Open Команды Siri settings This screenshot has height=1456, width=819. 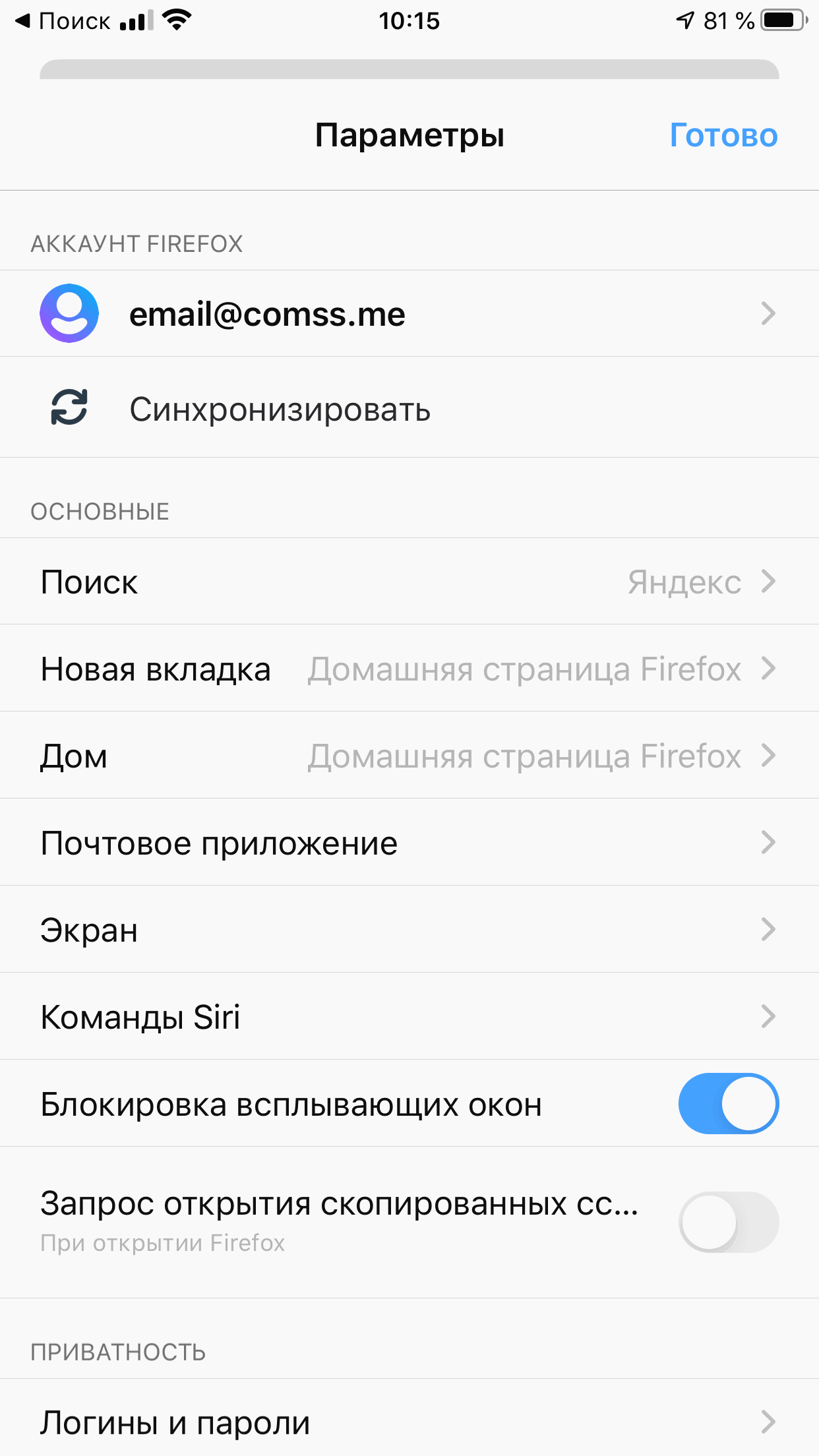[x=409, y=1017]
